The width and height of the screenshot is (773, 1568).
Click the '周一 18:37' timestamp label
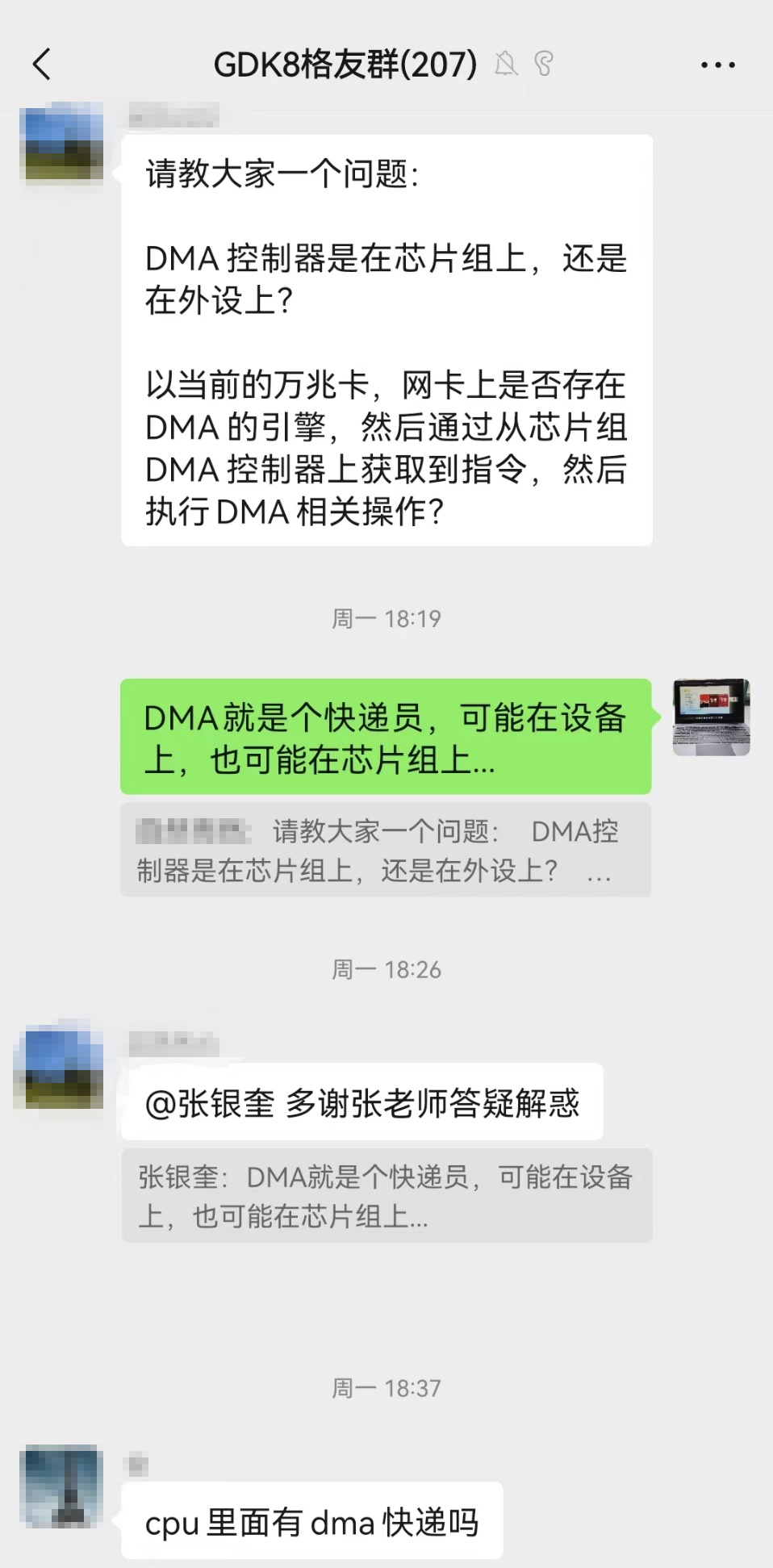(x=386, y=1386)
